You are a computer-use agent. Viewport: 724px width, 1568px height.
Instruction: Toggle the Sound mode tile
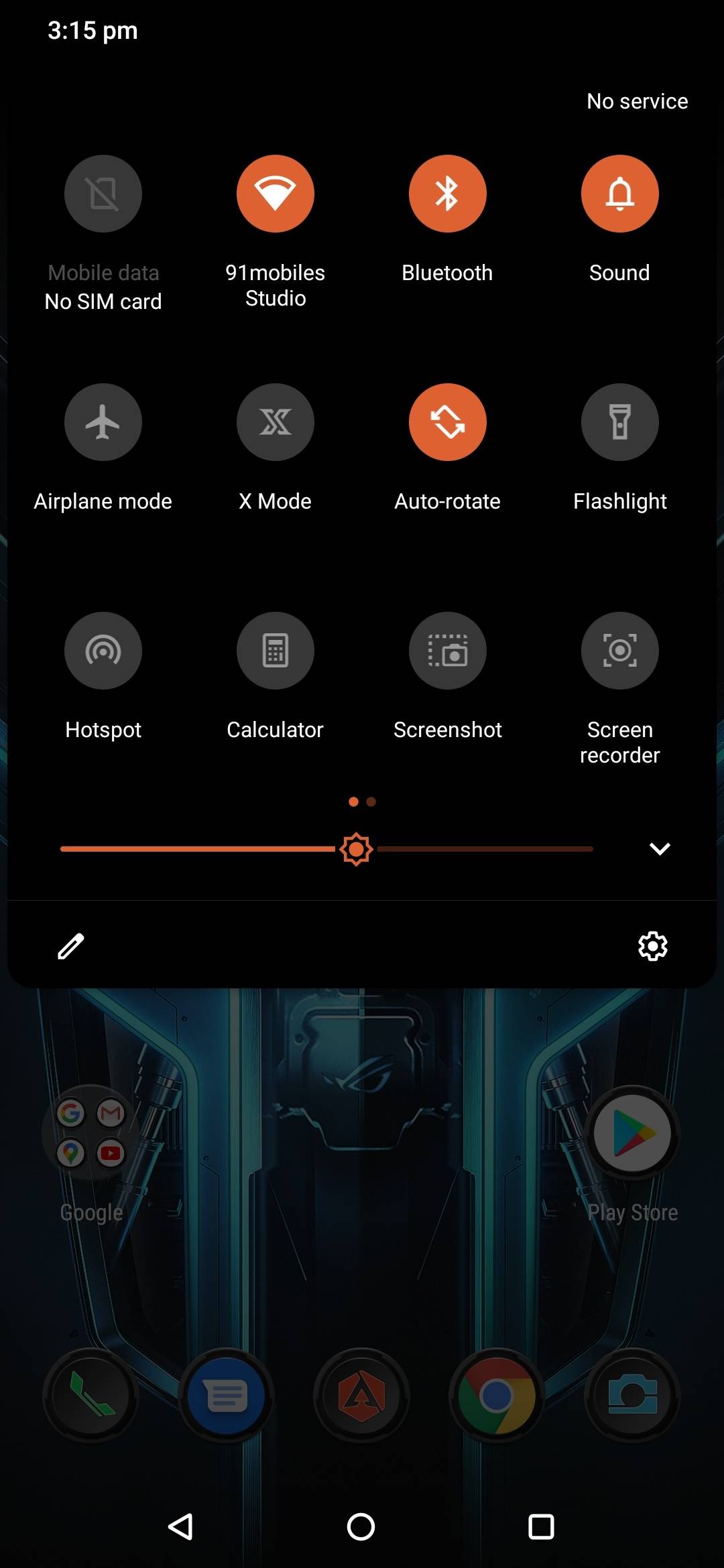(619, 194)
